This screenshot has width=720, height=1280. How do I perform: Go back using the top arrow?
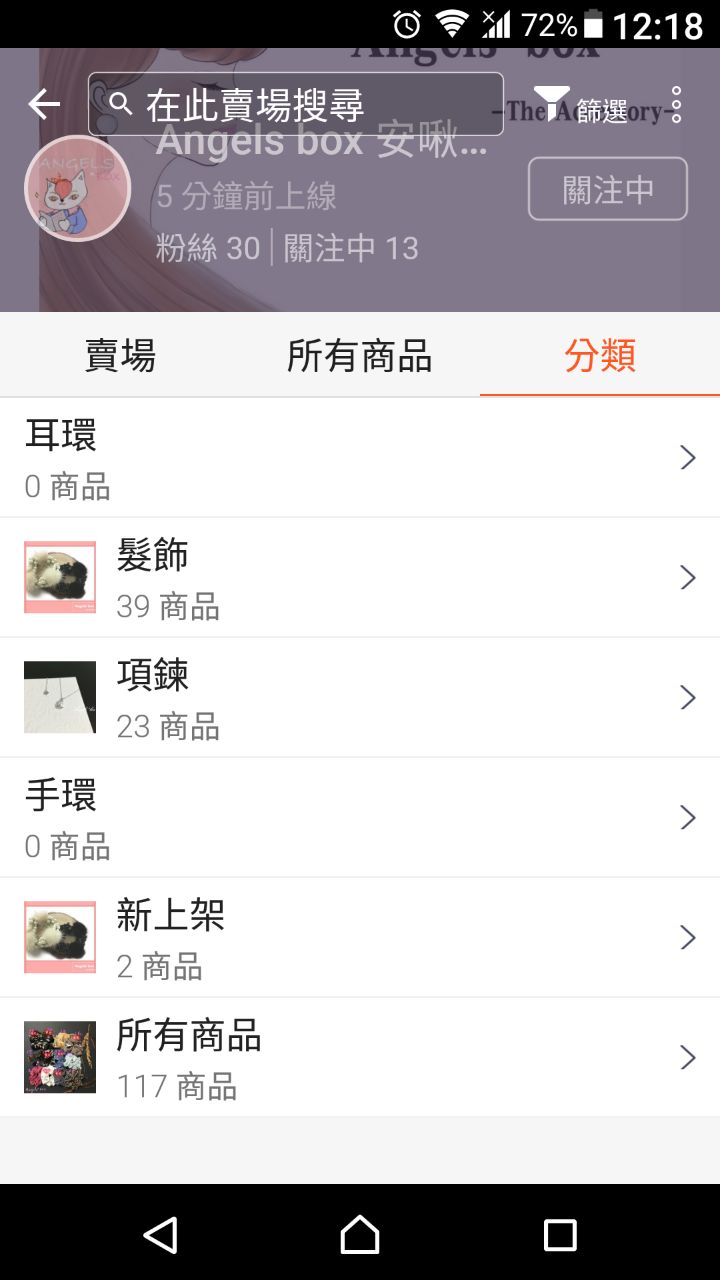pyautogui.click(x=44, y=104)
